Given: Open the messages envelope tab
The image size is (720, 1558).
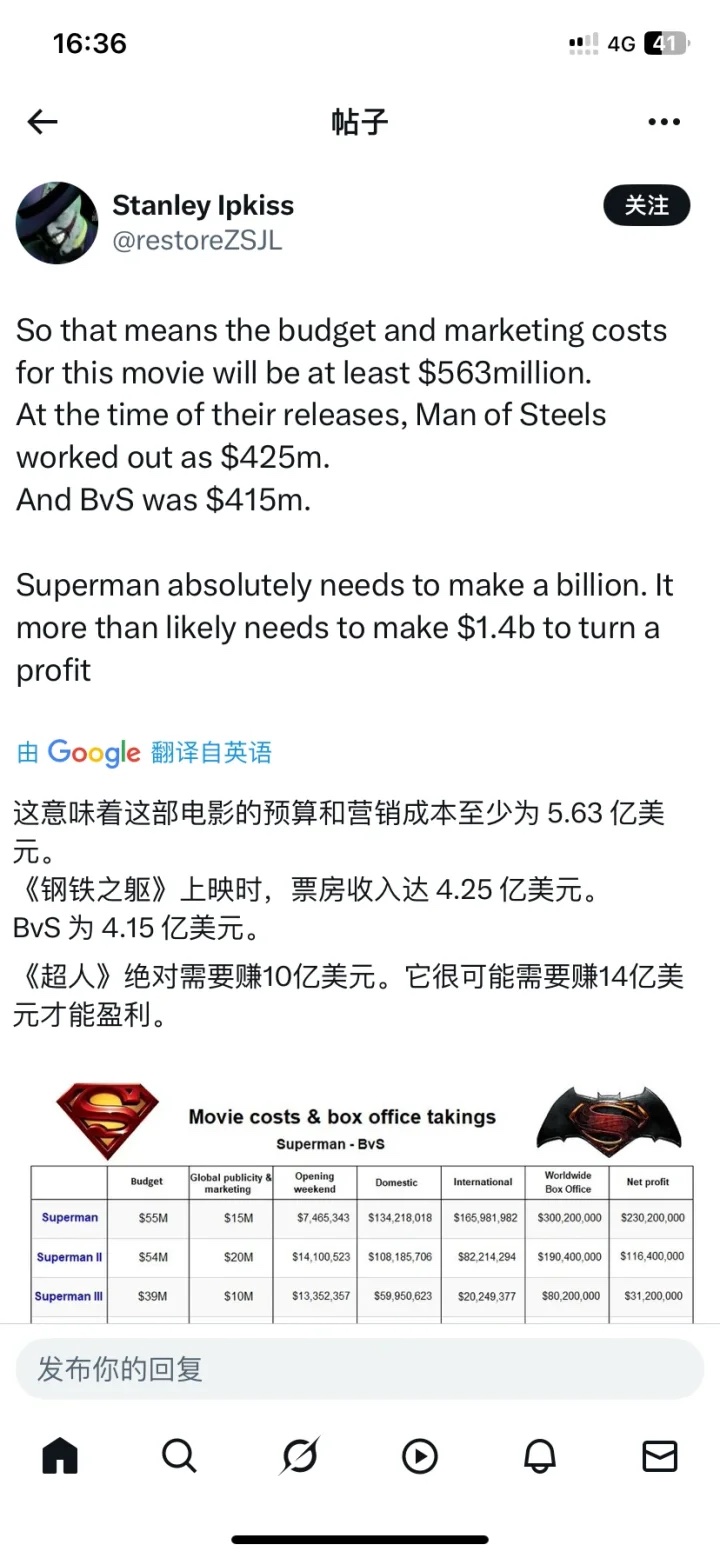Looking at the screenshot, I should coord(660,1457).
